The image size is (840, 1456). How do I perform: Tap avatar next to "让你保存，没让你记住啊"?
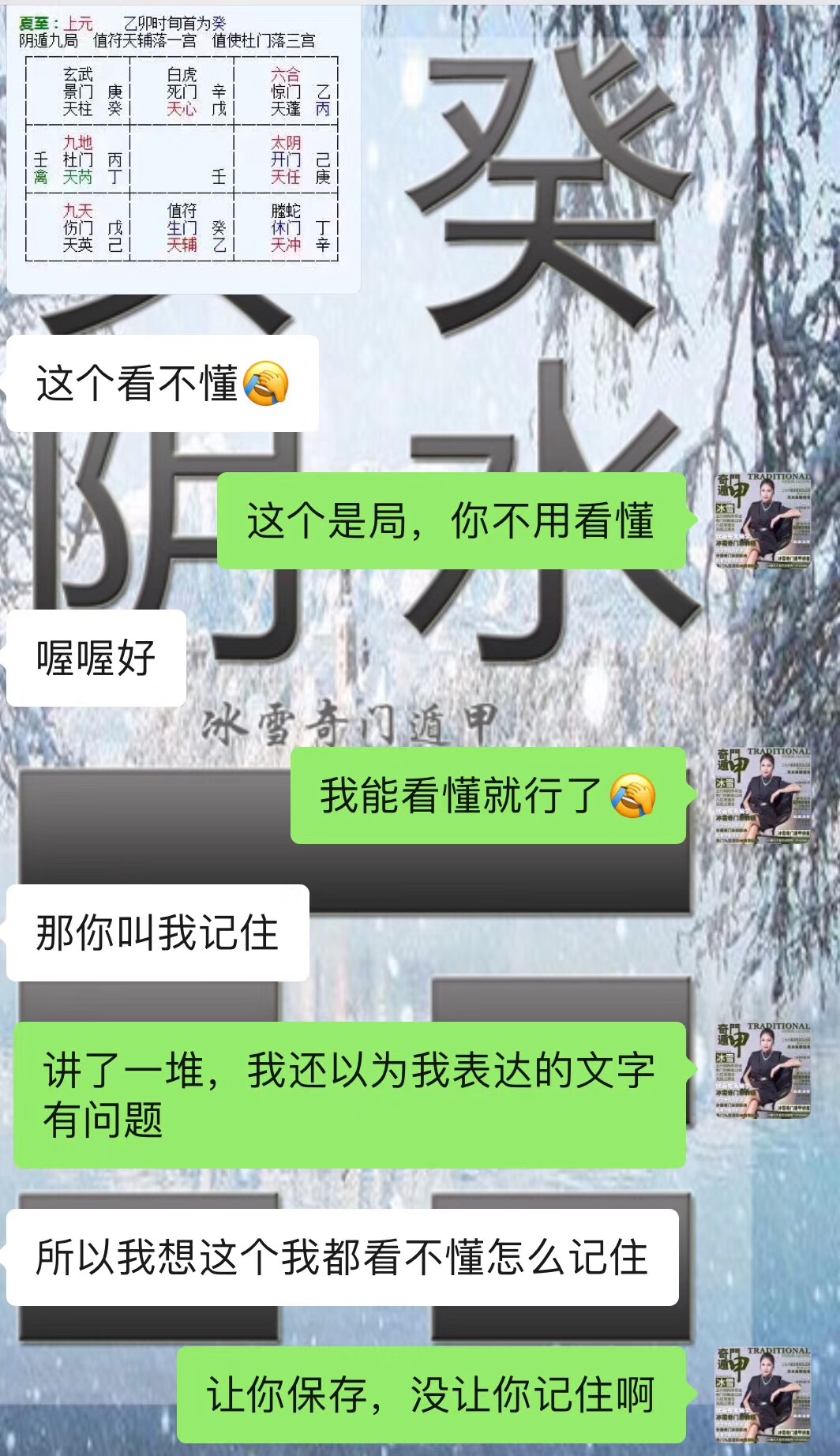pos(763,1394)
